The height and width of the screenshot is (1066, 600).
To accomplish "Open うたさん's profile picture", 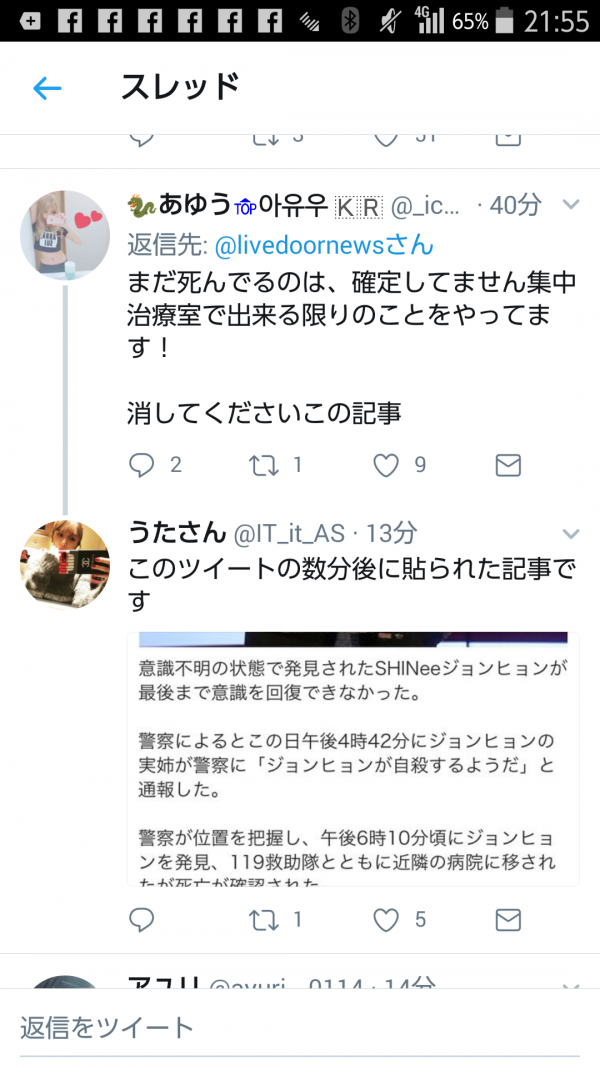I will (x=65, y=564).
